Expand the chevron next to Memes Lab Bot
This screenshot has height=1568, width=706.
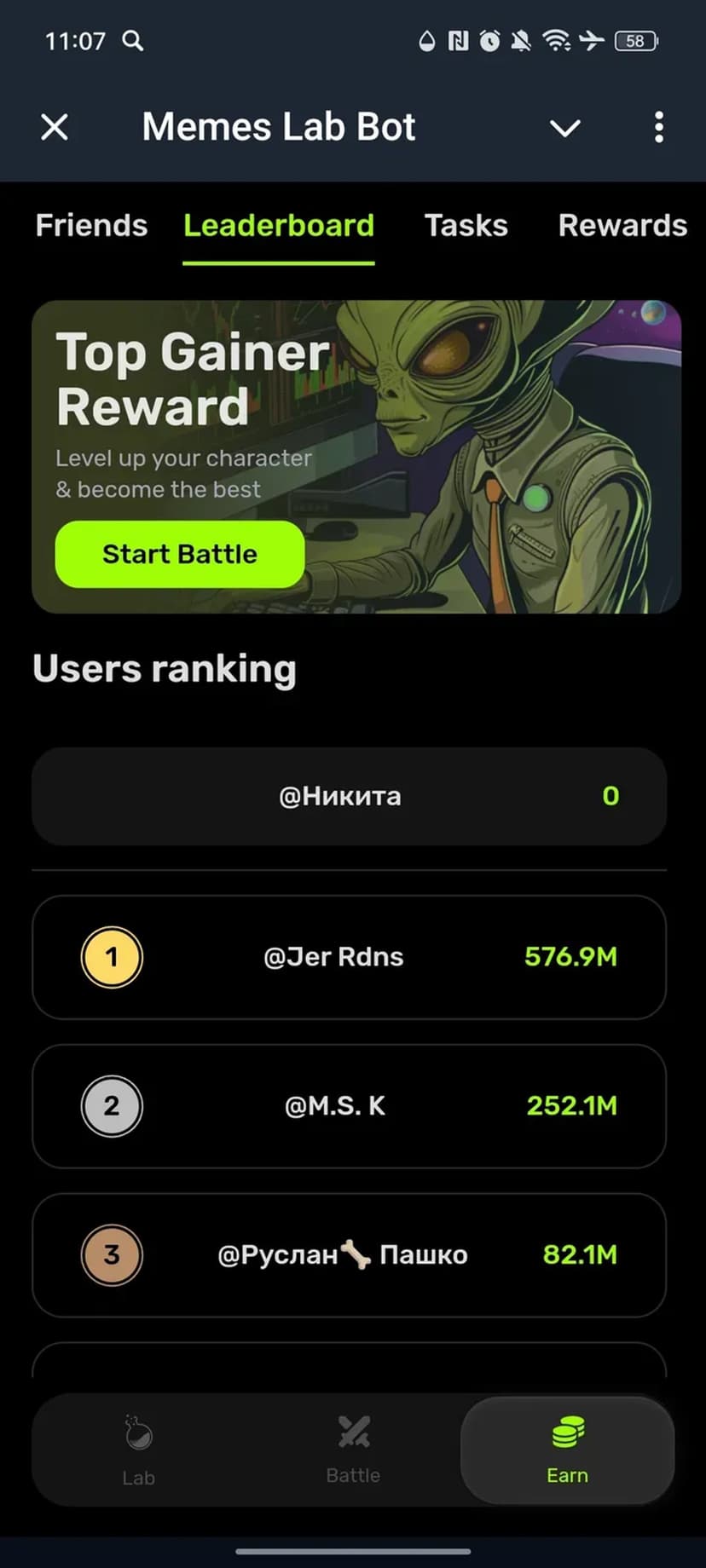click(x=564, y=128)
